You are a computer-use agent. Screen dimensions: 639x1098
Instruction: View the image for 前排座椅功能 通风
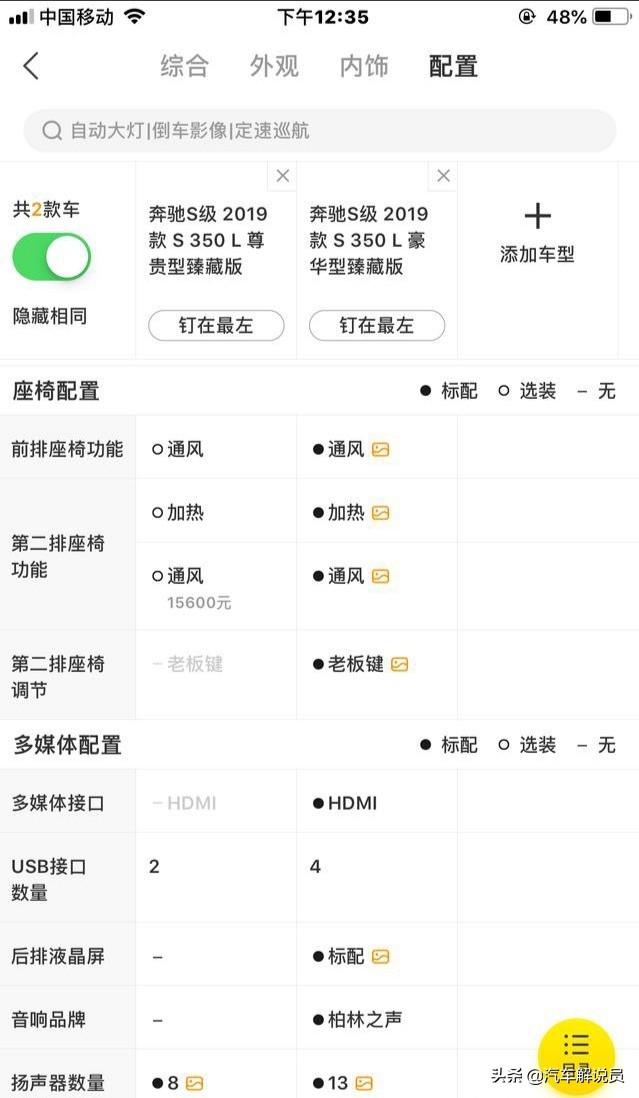pyautogui.click(x=381, y=450)
